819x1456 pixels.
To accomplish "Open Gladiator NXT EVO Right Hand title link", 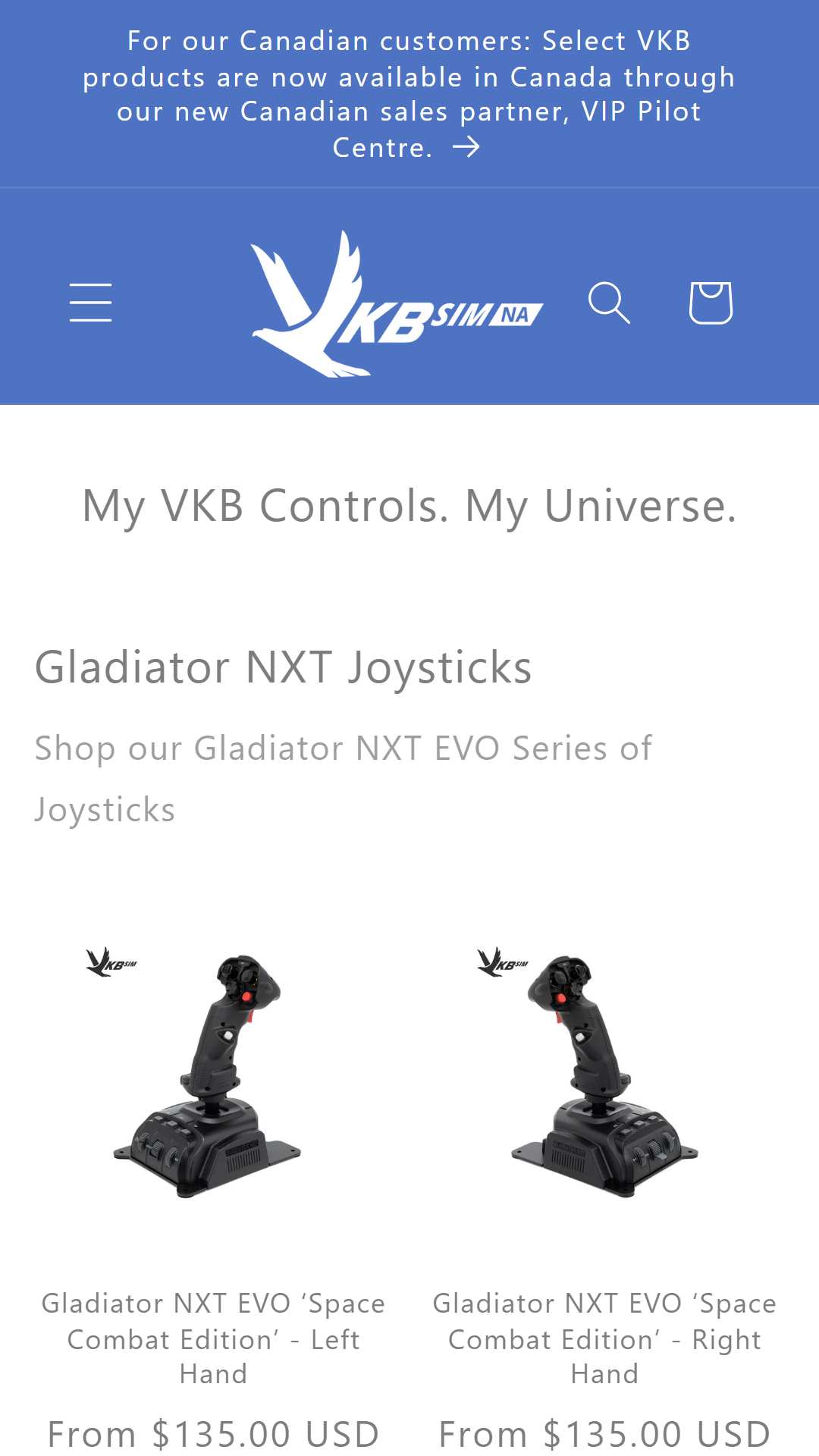I will (604, 1338).
